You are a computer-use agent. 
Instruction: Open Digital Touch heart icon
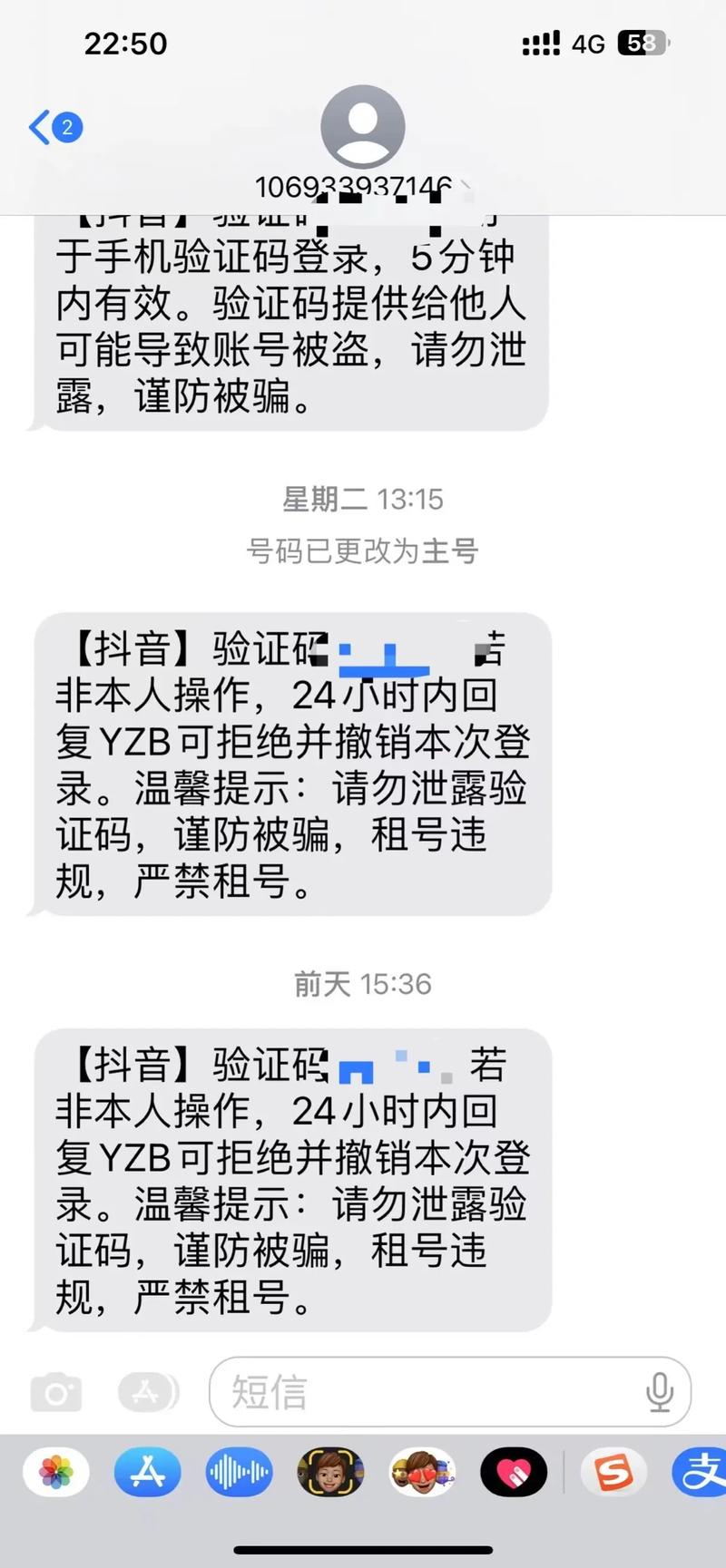pos(514,1472)
